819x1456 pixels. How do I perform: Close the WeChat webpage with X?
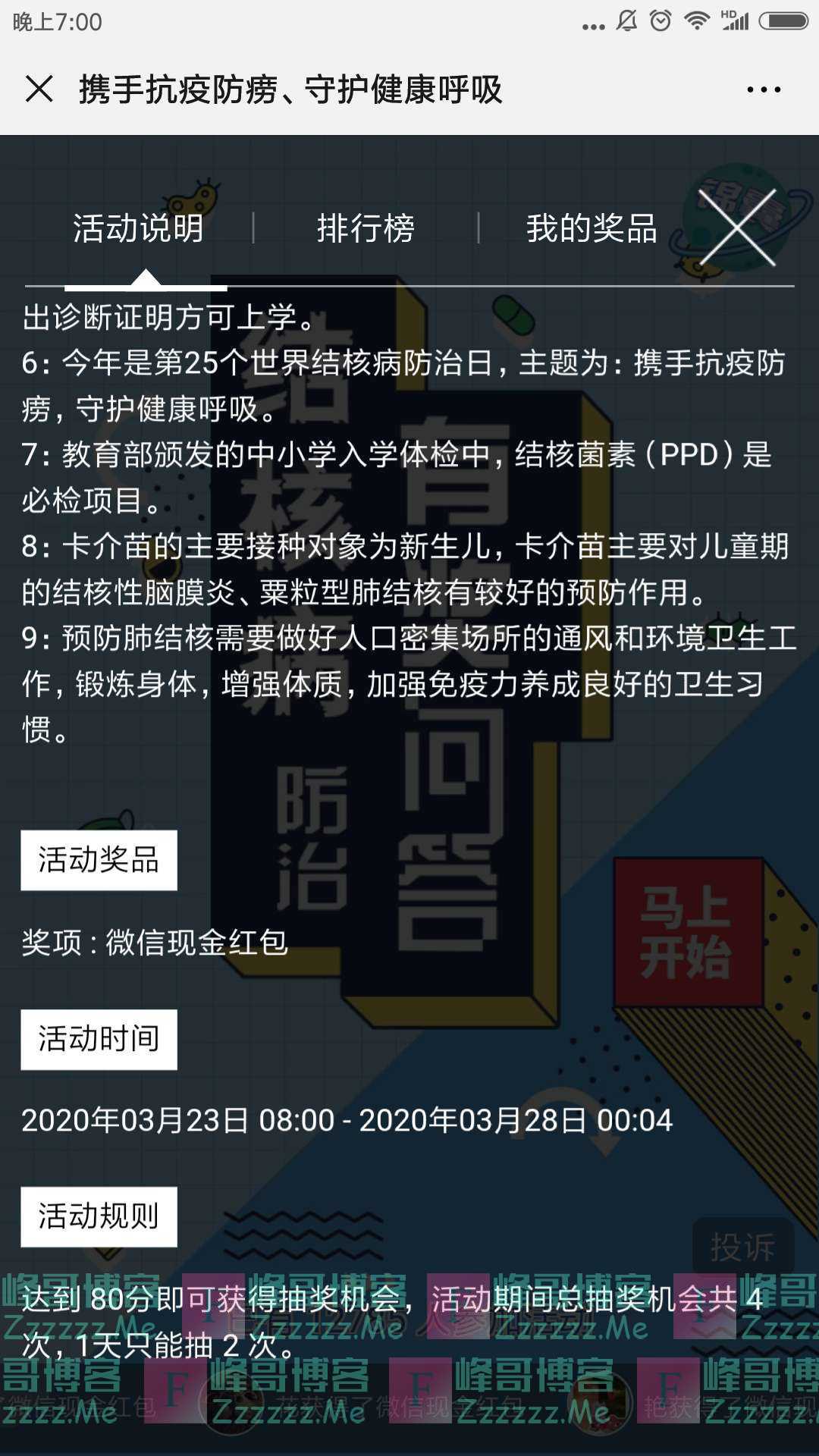point(39,89)
